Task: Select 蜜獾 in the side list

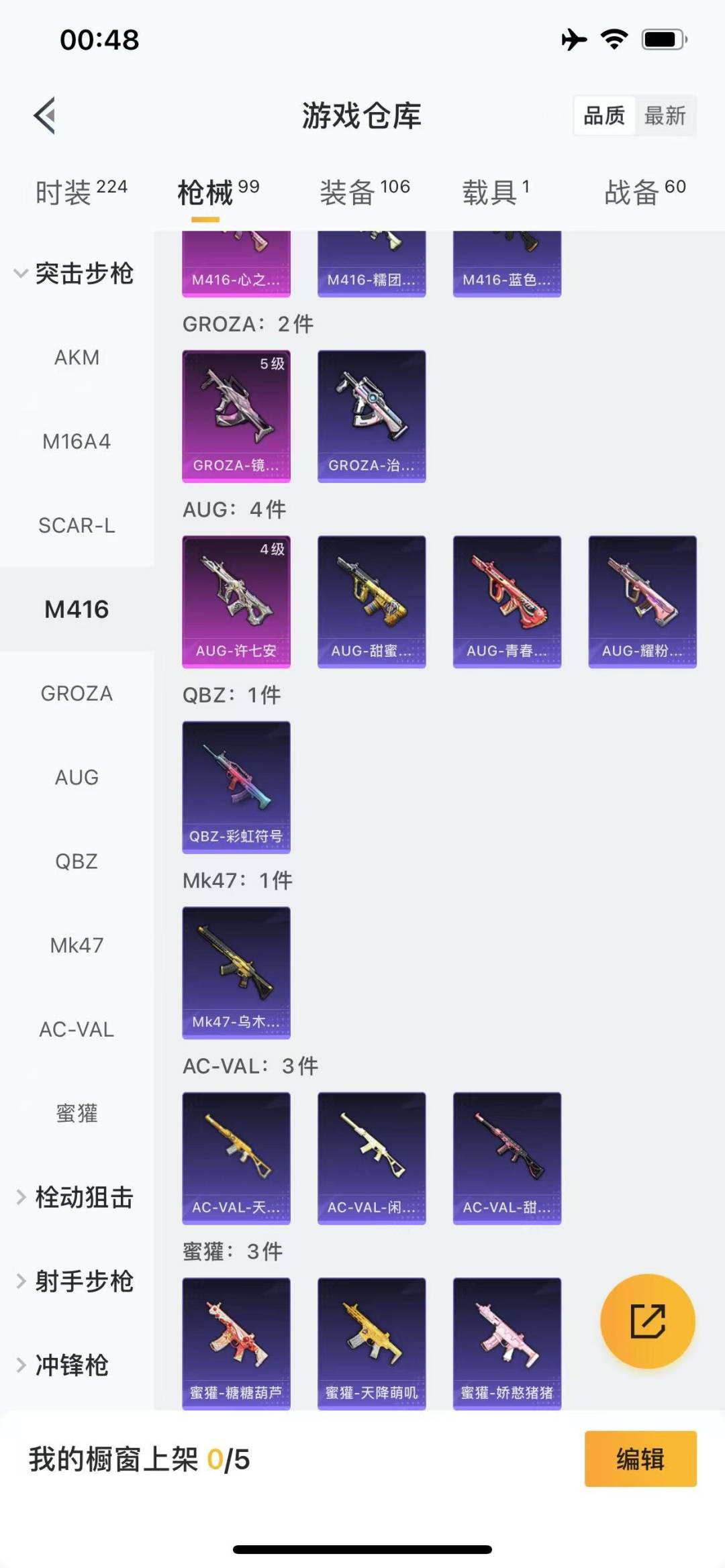Action: click(77, 1113)
